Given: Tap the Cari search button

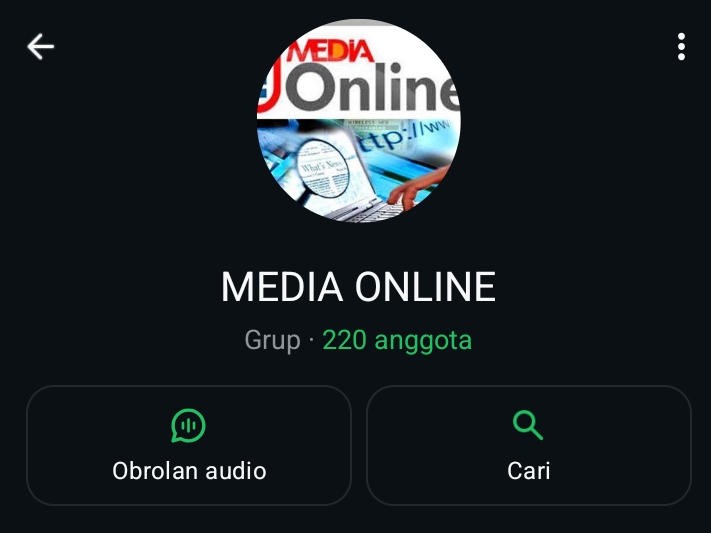Looking at the screenshot, I should click(x=528, y=445).
